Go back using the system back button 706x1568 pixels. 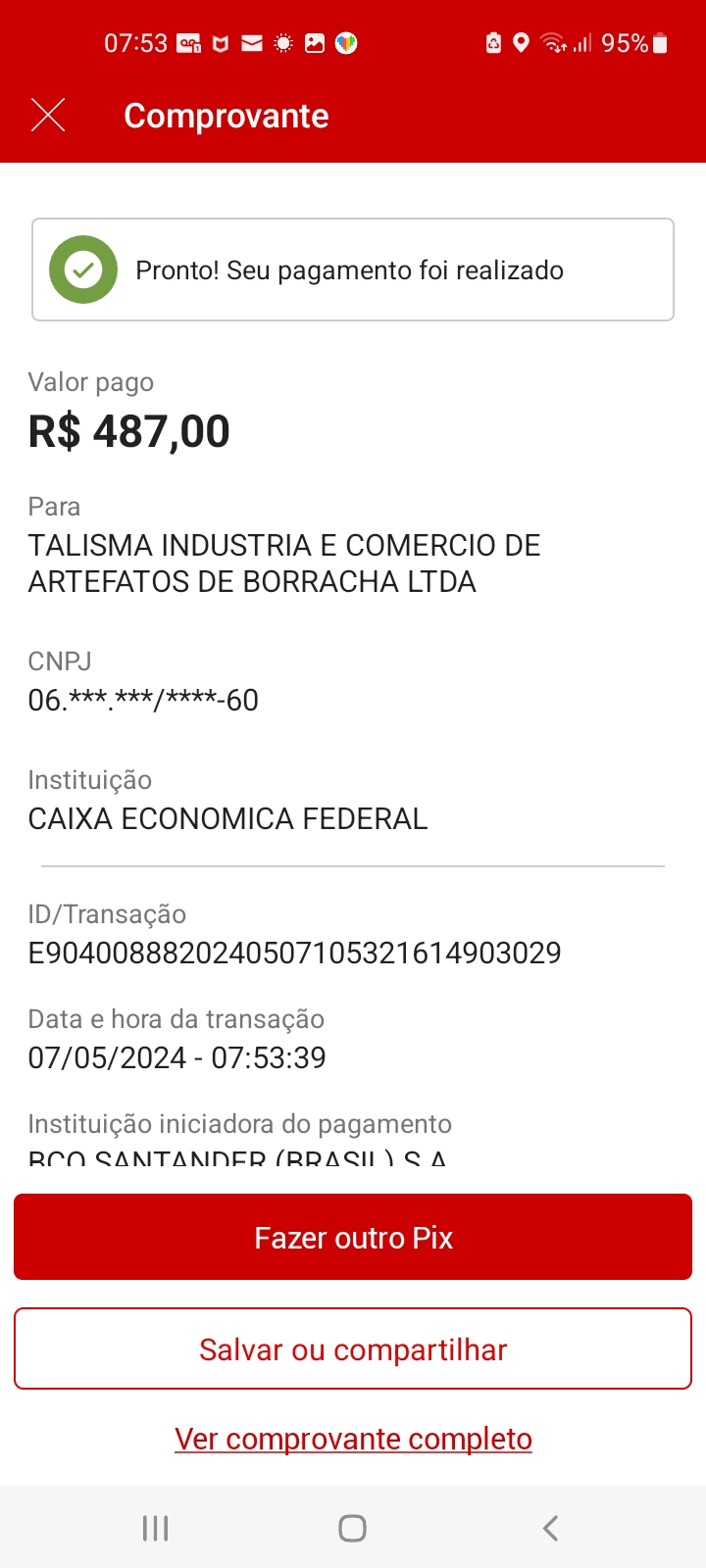pyautogui.click(x=550, y=1528)
